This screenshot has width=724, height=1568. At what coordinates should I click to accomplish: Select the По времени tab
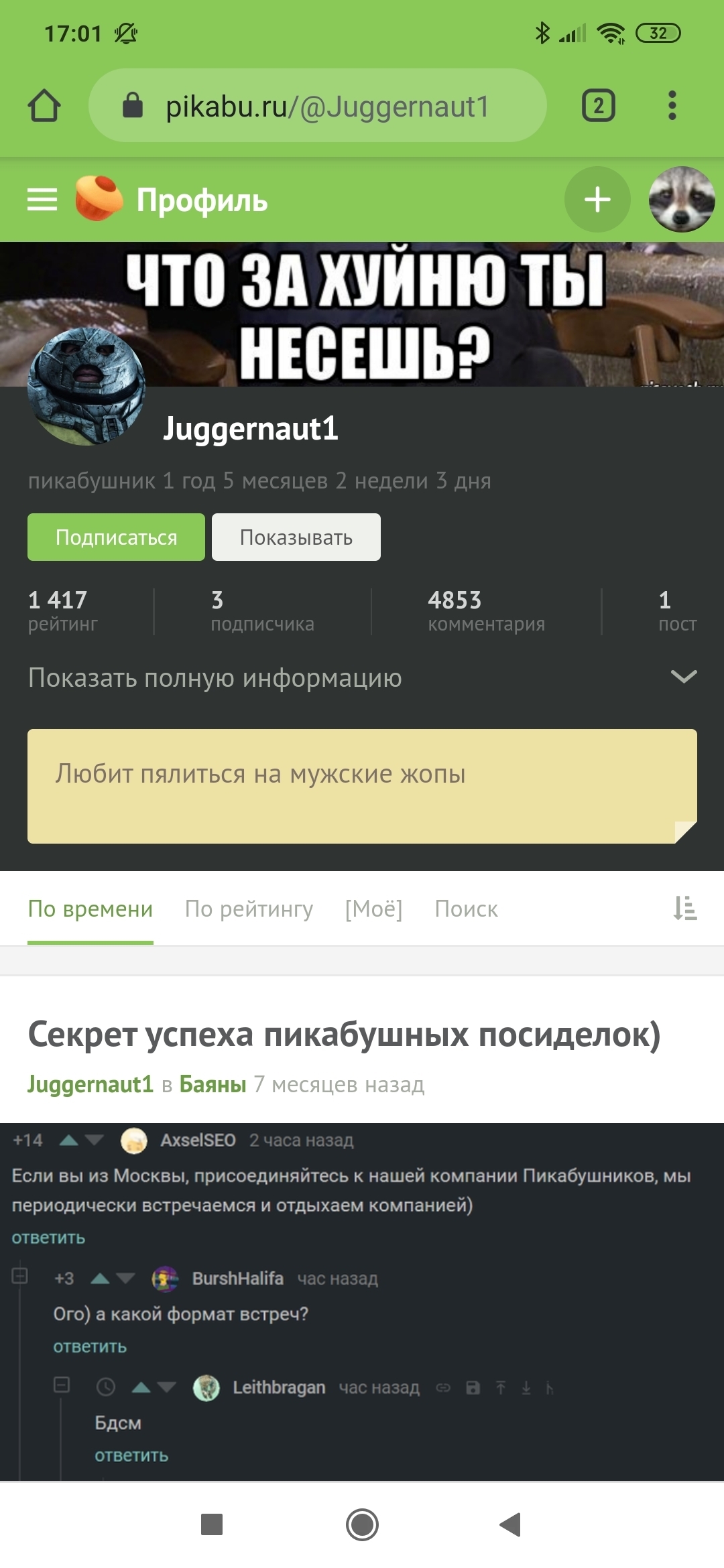90,909
